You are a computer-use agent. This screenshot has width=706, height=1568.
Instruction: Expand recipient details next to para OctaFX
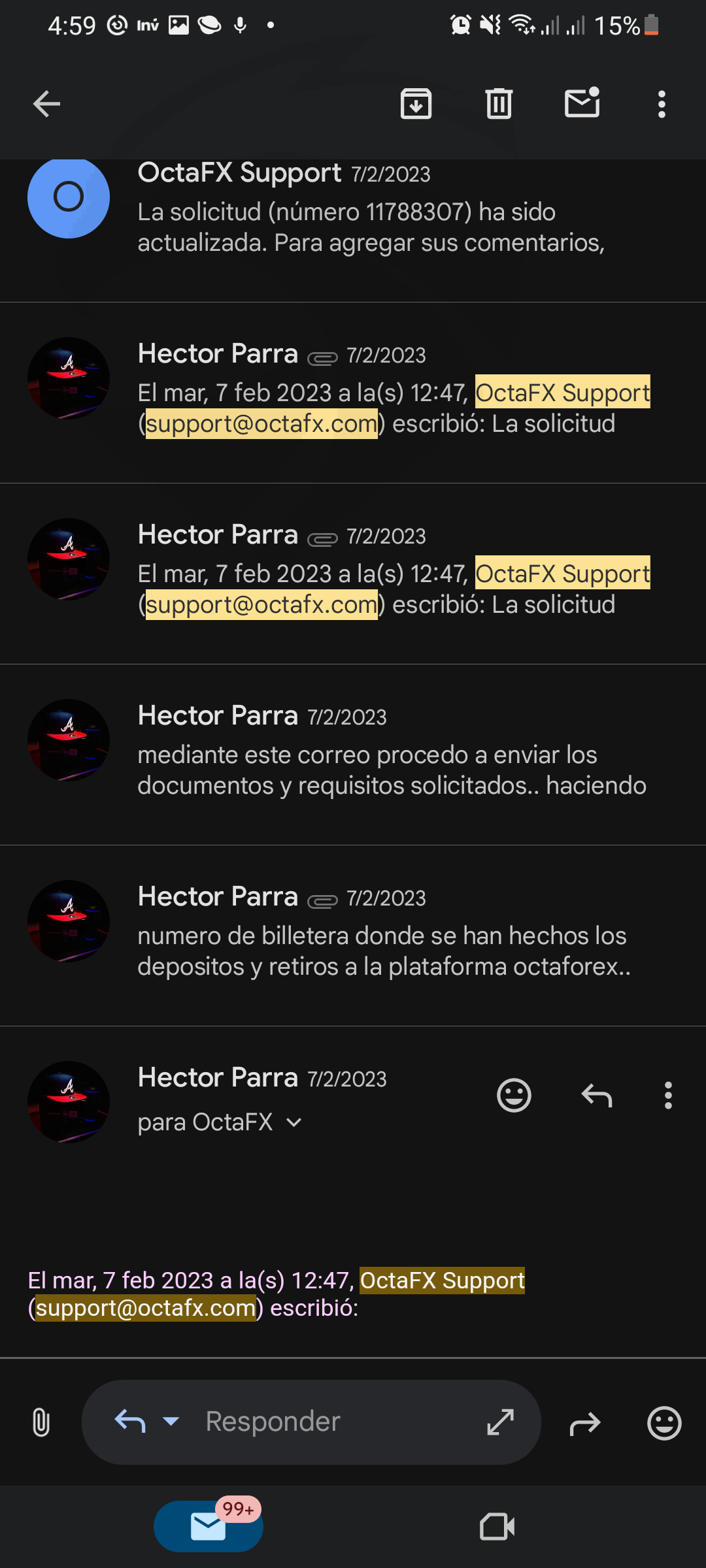tap(294, 1122)
